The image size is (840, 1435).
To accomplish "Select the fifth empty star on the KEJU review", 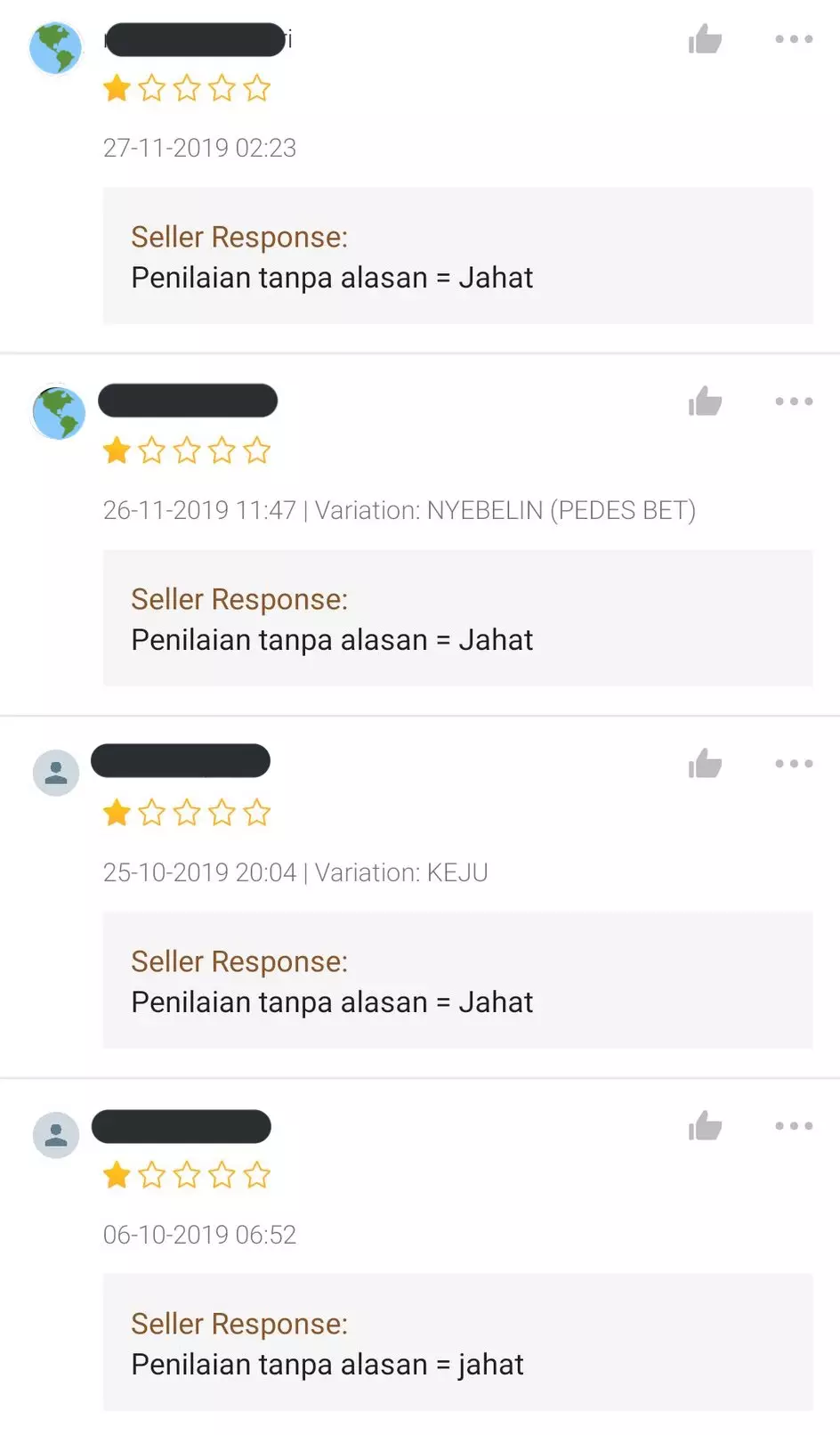I will 256,813.
